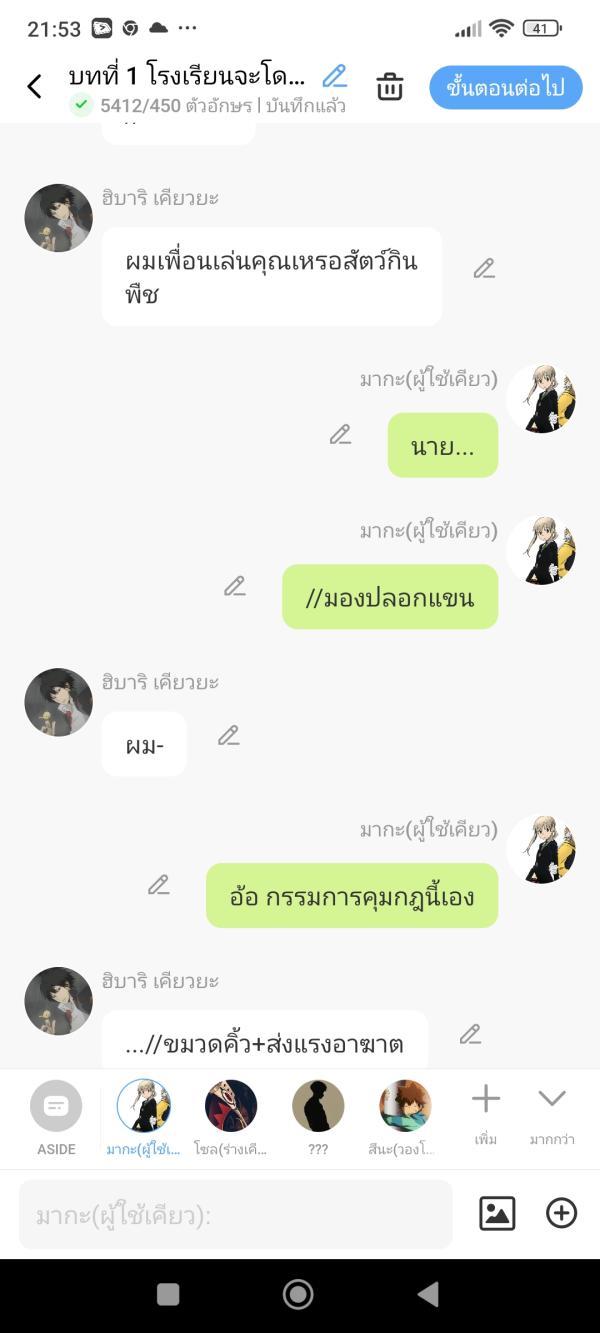Select the ASIDE narration option
The image size is (600, 1333).
point(56,1117)
